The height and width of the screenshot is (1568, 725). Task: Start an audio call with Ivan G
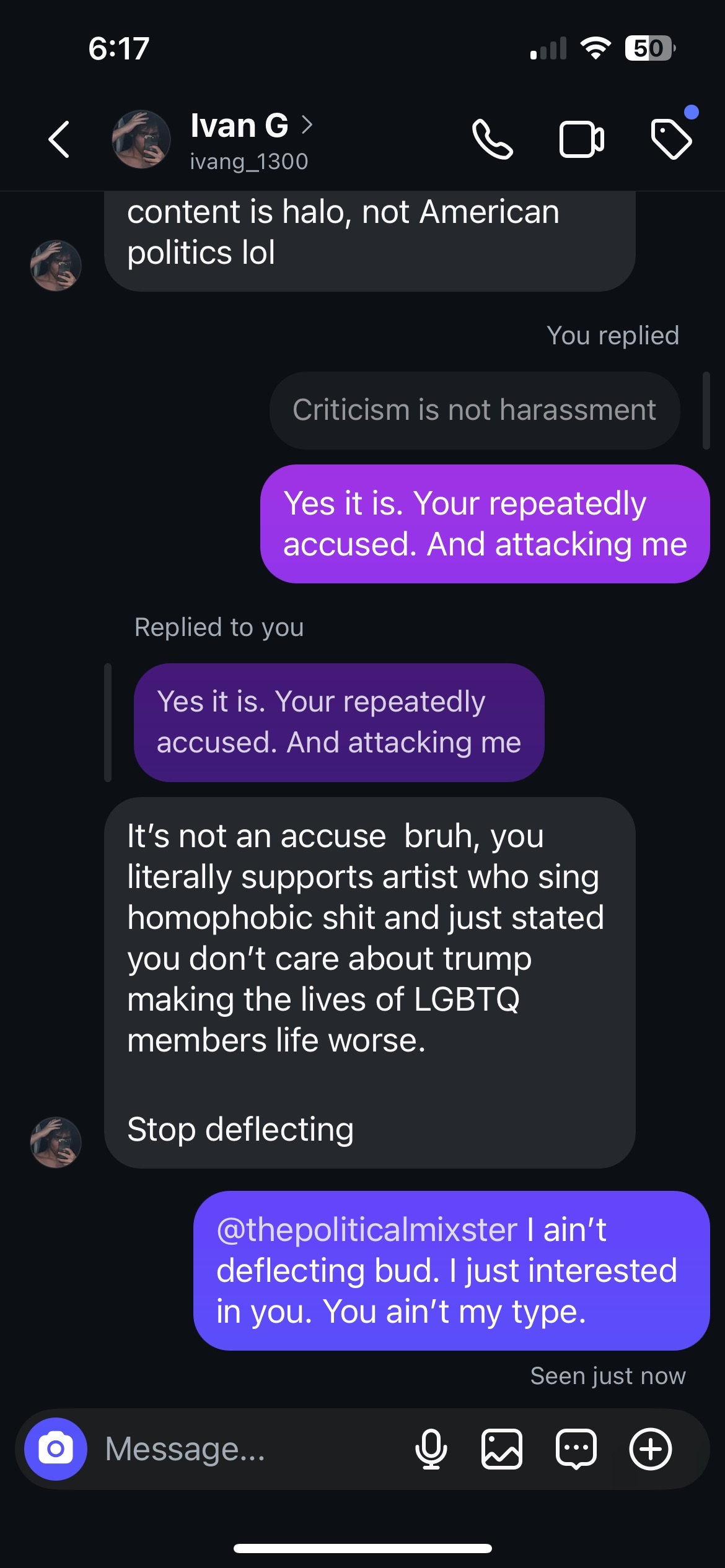492,139
